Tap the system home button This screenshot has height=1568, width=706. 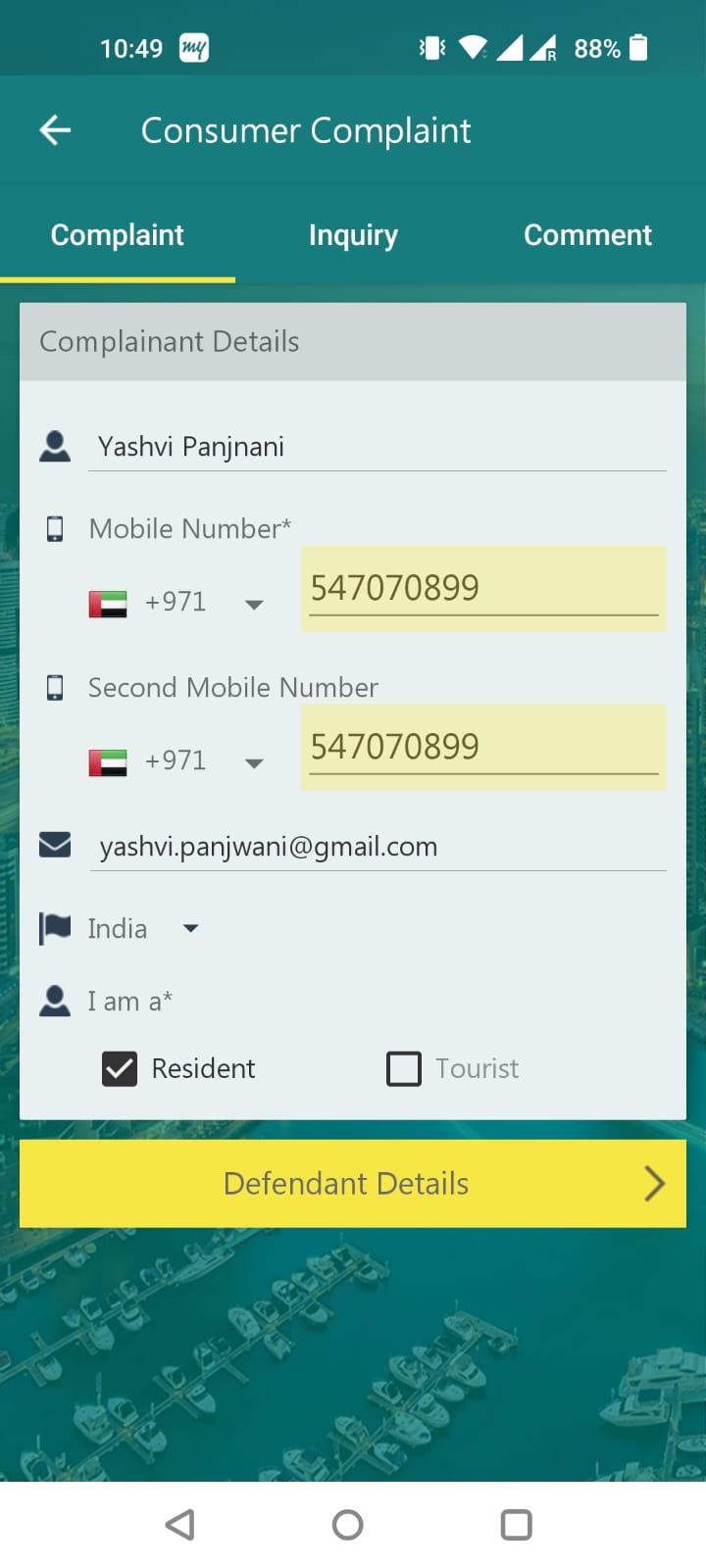(x=348, y=1525)
